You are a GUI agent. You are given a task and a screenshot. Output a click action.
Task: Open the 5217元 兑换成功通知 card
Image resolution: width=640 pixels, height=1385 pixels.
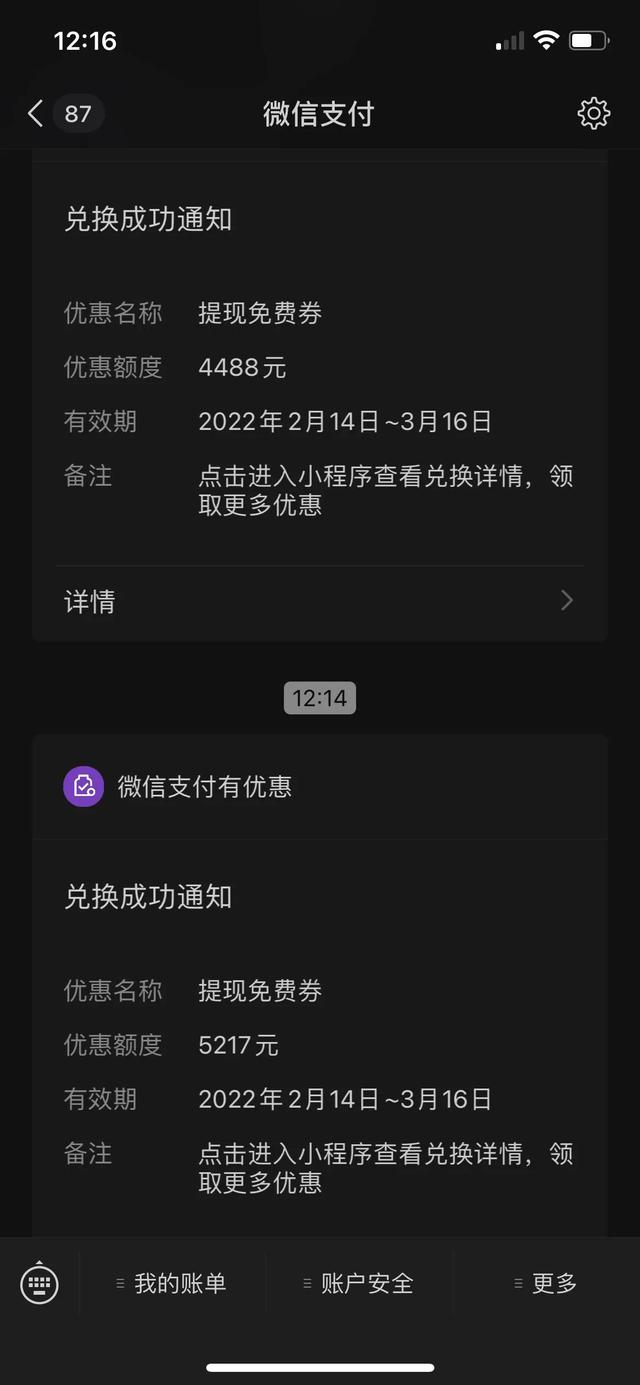320,986
